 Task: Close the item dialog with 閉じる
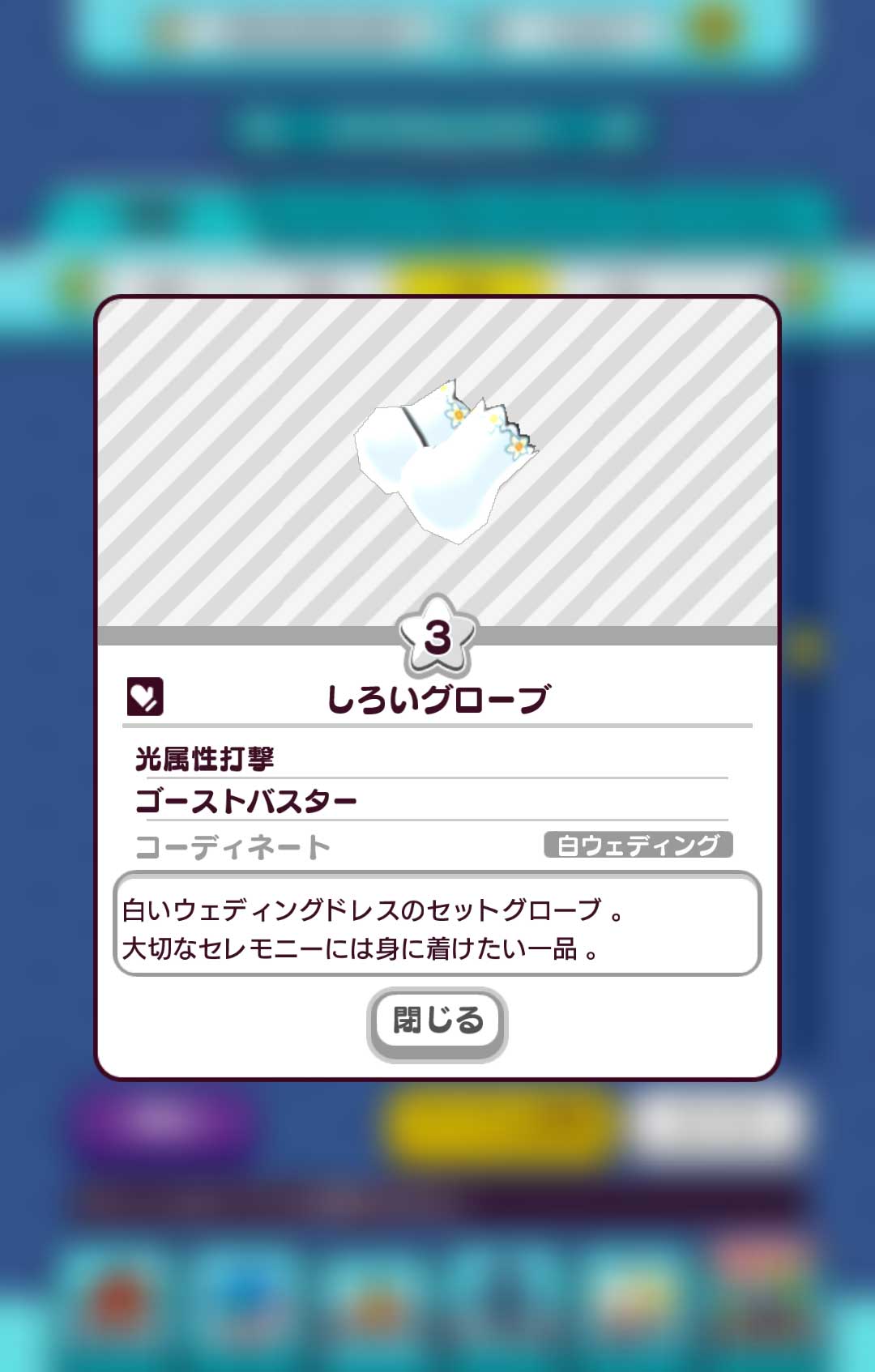(437, 1022)
